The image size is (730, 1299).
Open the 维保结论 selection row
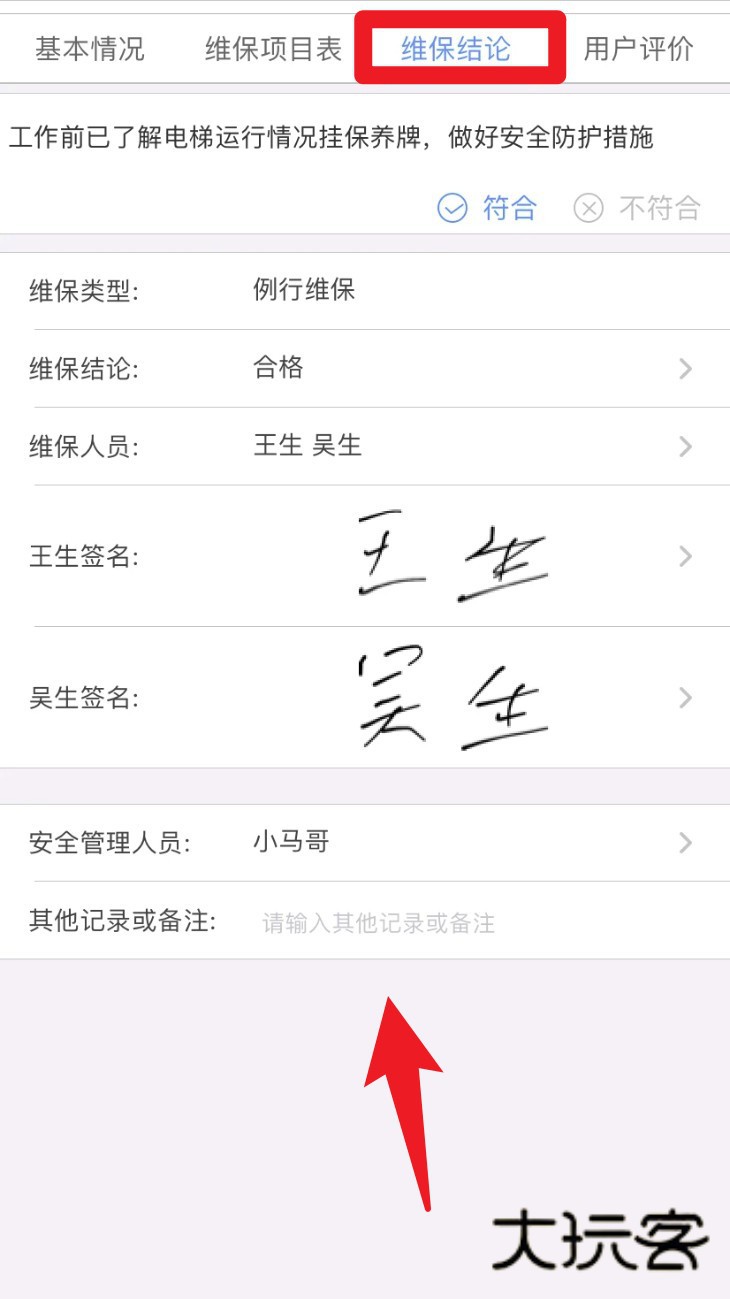pyautogui.click(x=364, y=368)
